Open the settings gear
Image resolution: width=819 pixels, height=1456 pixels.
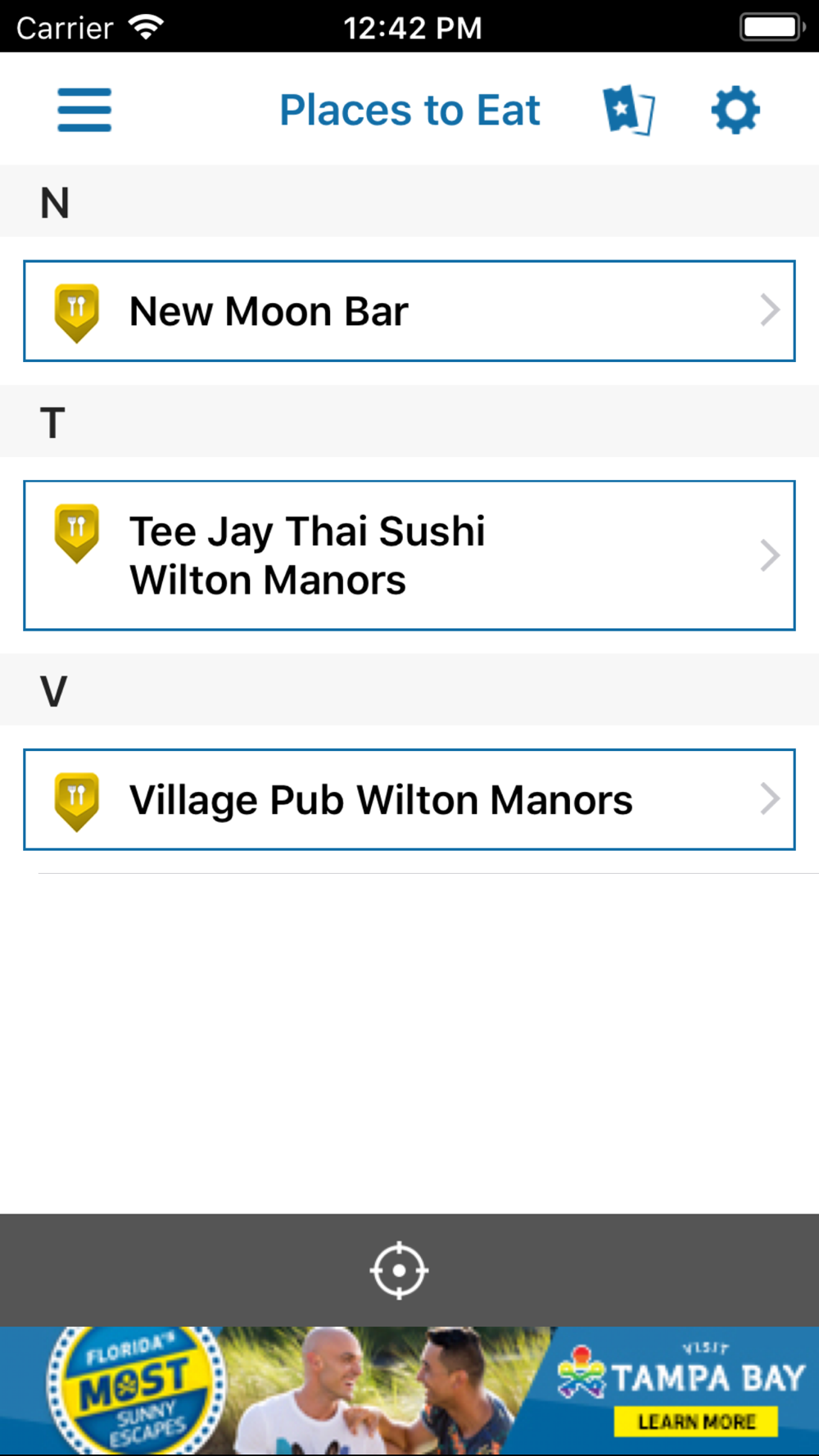[735, 110]
